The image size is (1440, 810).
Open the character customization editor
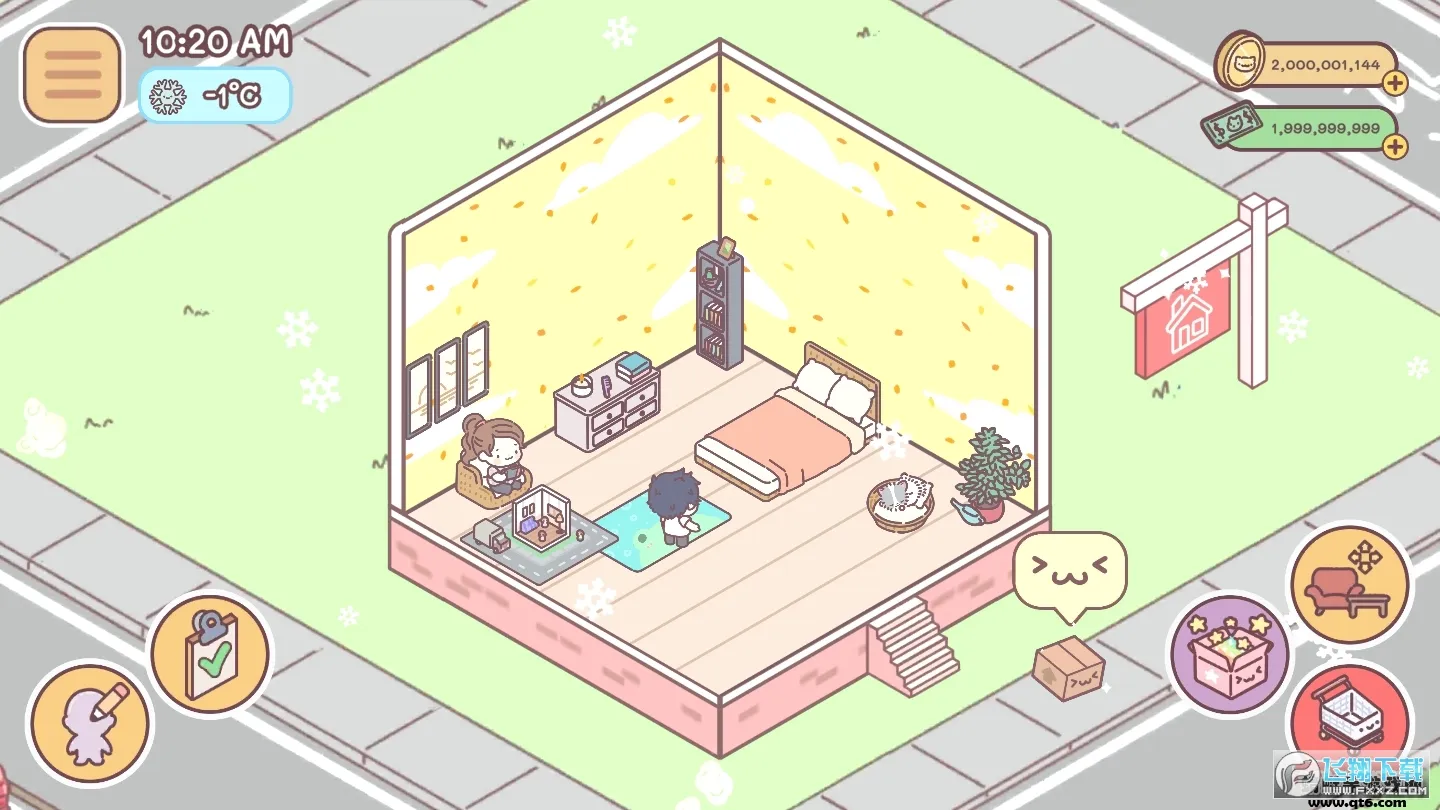[x=90, y=723]
